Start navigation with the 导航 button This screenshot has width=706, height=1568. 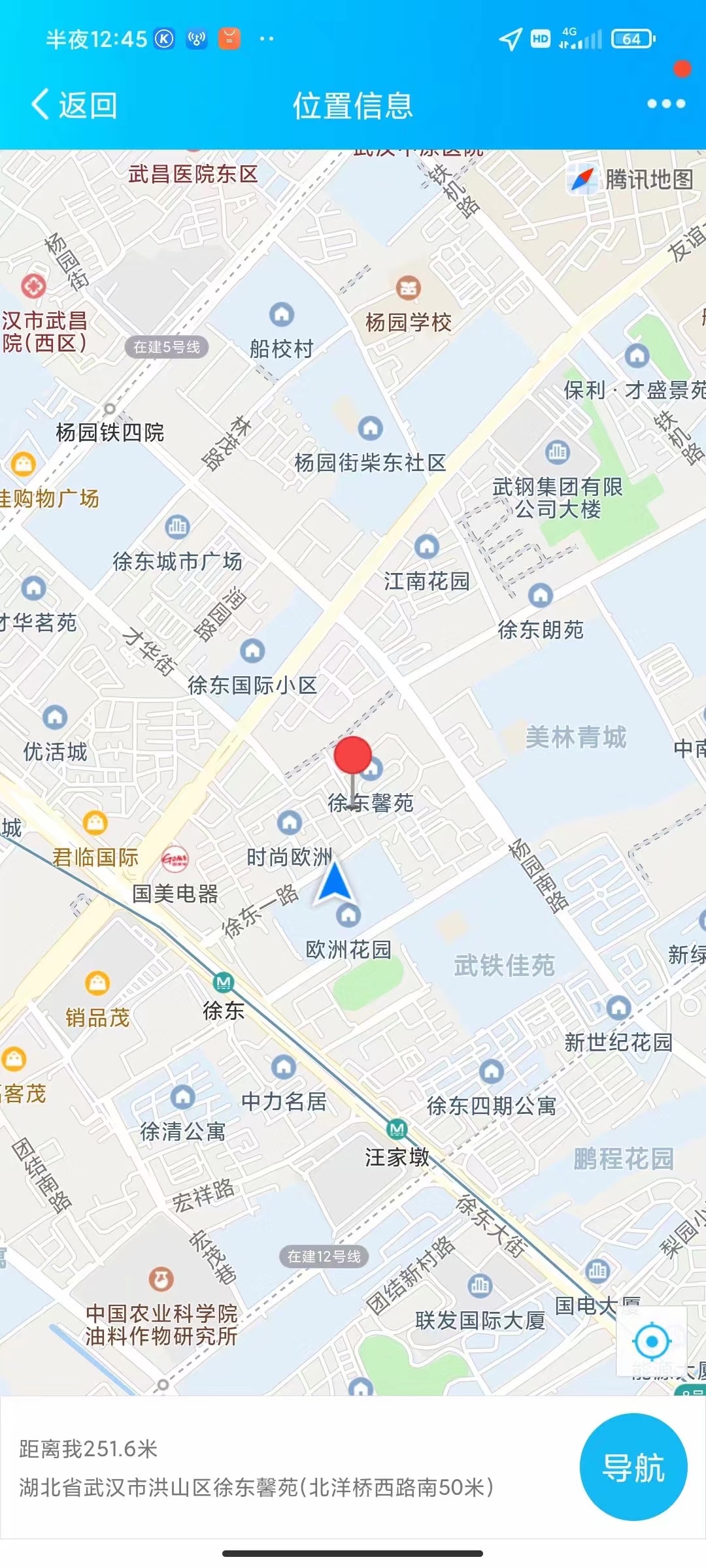[633, 1467]
